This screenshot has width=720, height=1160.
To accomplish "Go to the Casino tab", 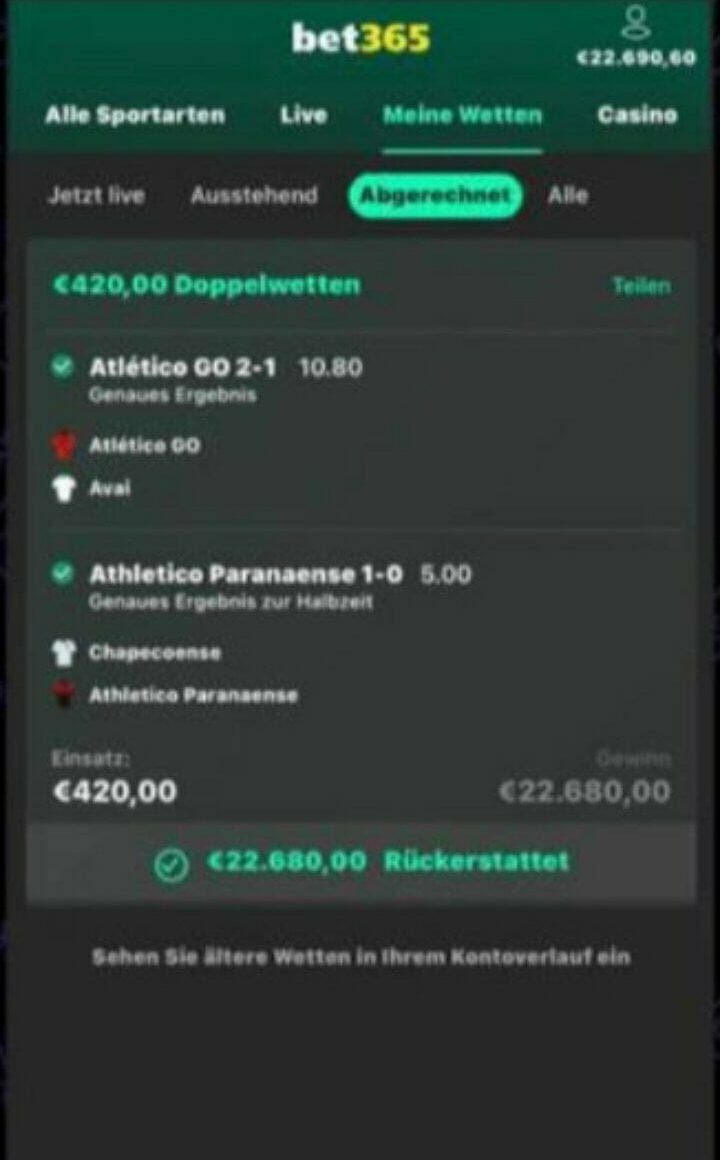I will coord(637,115).
